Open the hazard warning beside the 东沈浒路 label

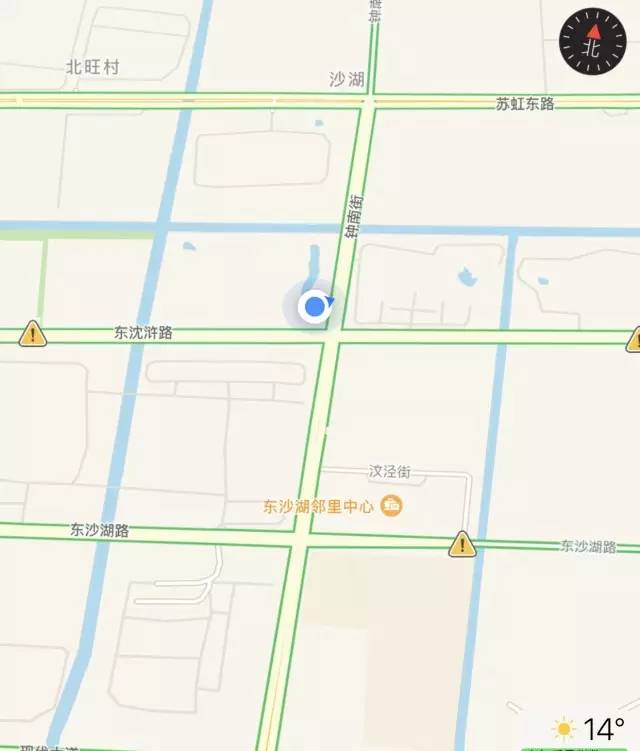coord(33,333)
